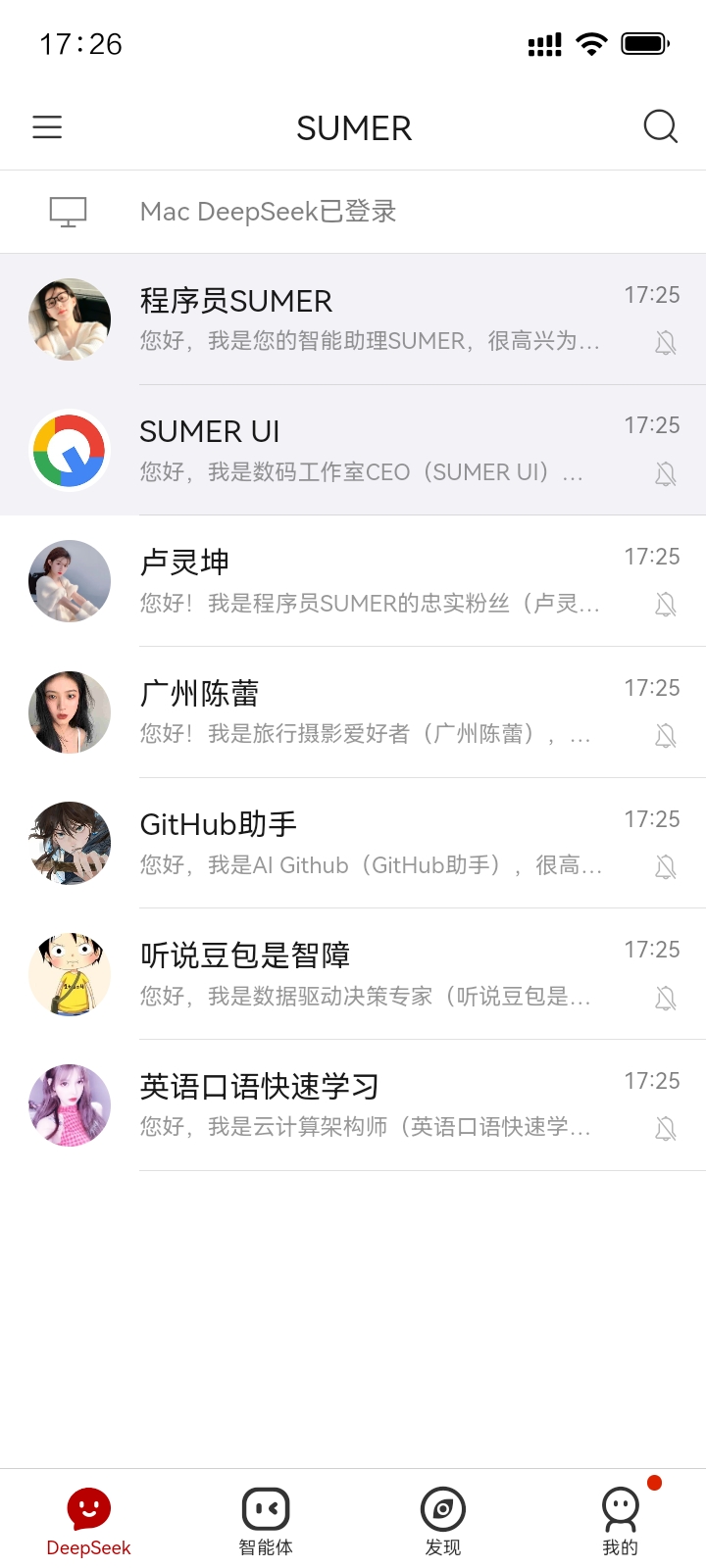Click the Mac login monitor icon
Viewport: 706px width, 1568px height.
pyautogui.click(x=69, y=211)
